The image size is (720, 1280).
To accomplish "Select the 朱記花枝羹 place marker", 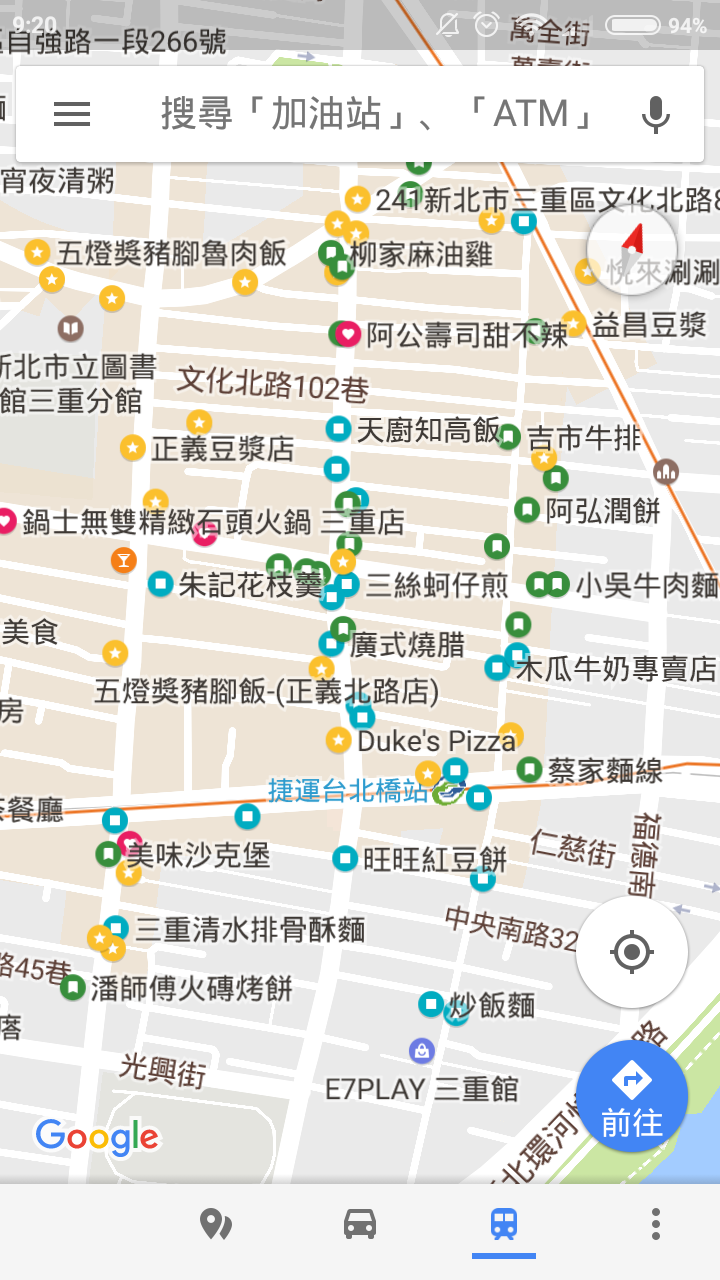I will pos(160,583).
